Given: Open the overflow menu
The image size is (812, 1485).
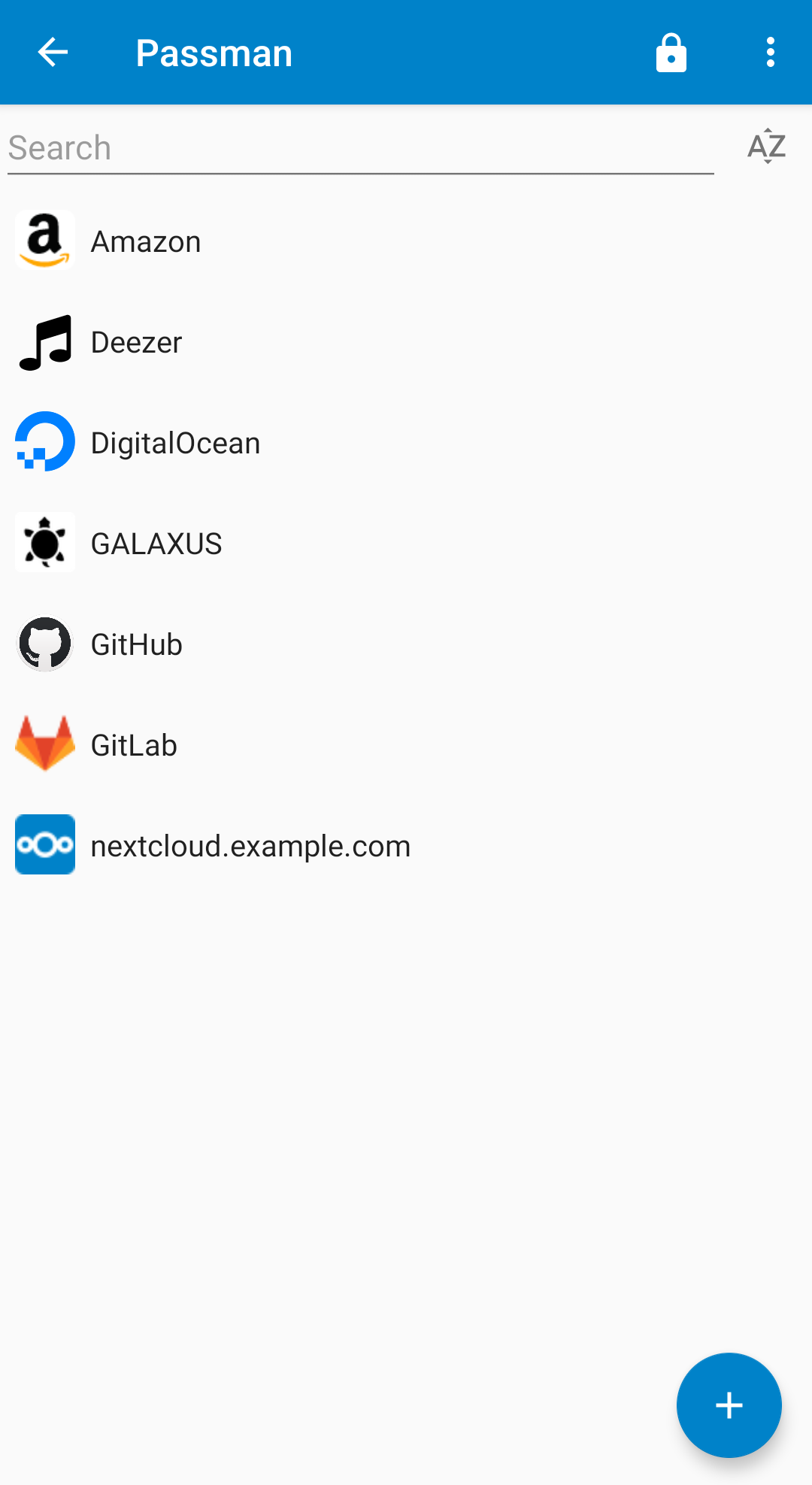Looking at the screenshot, I should (770, 53).
